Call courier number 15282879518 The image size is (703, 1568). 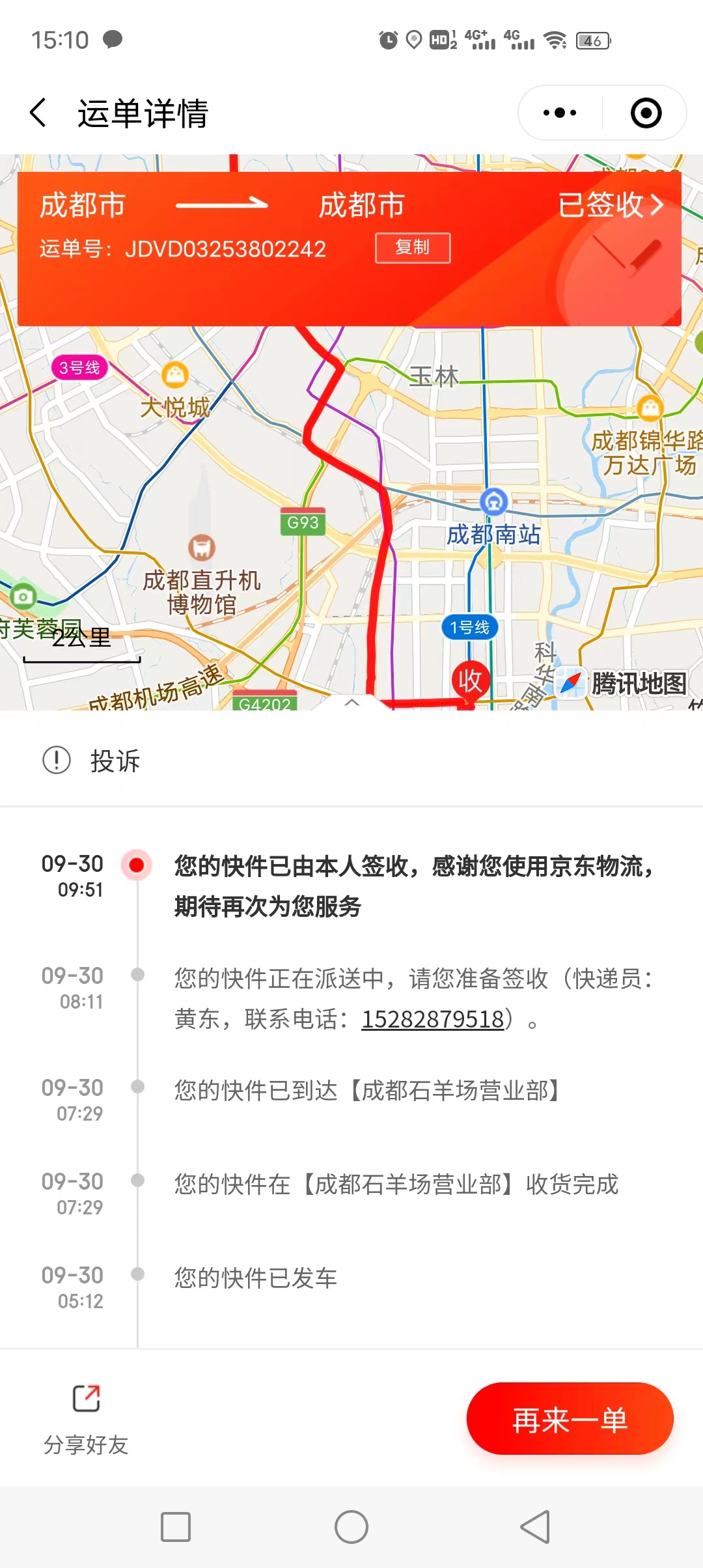[433, 1019]
